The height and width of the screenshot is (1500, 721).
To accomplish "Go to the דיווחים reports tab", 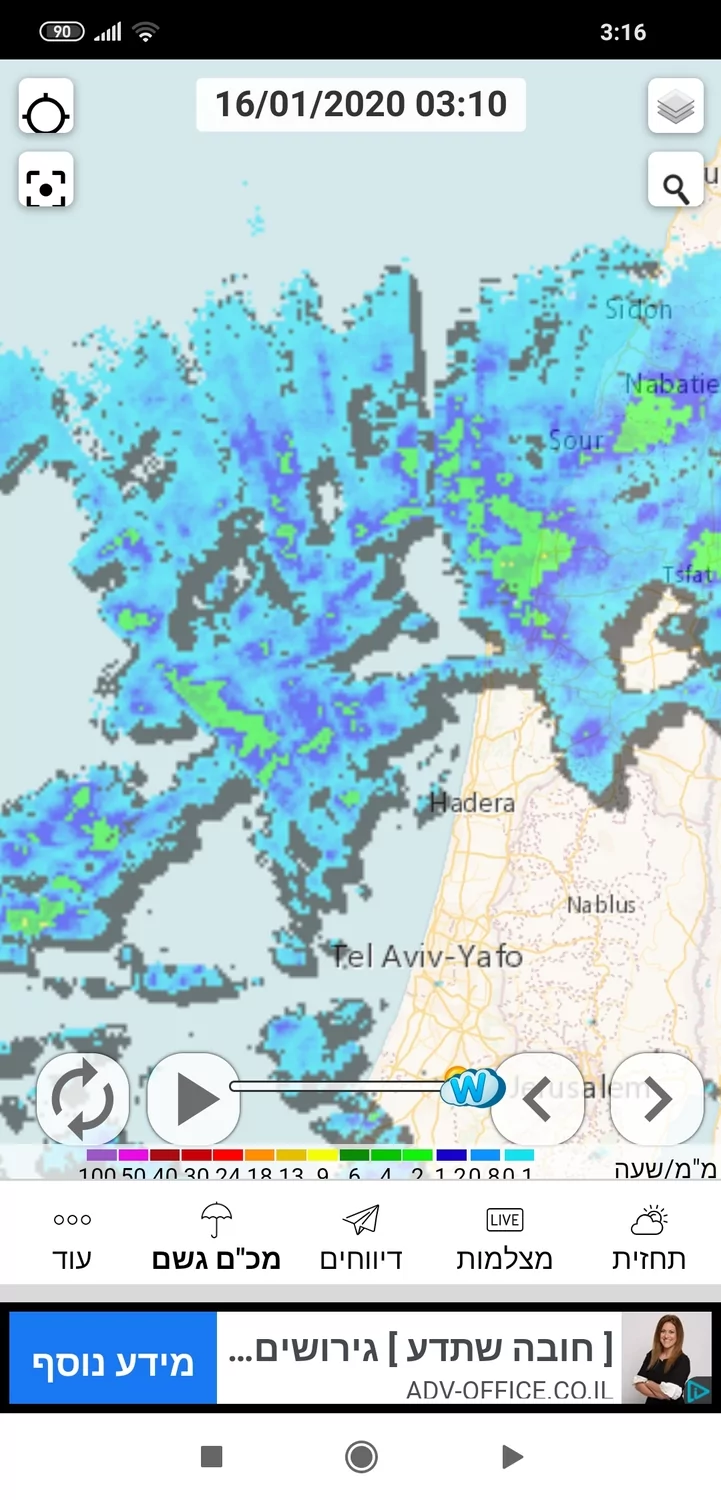I will (x=361, y=1238).
